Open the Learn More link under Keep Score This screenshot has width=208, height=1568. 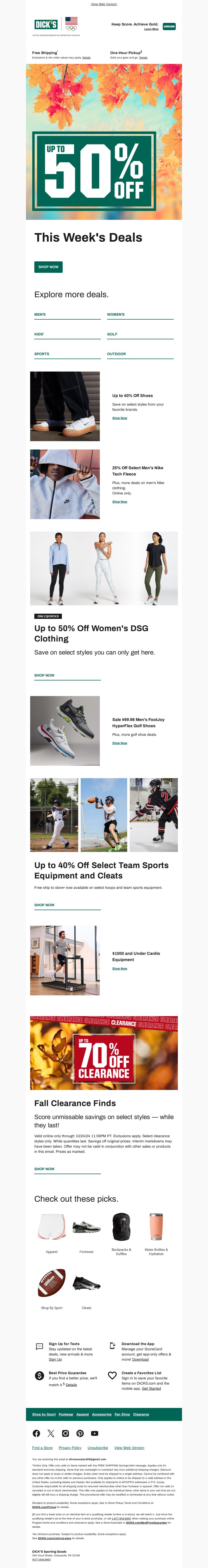click(151, 29)
